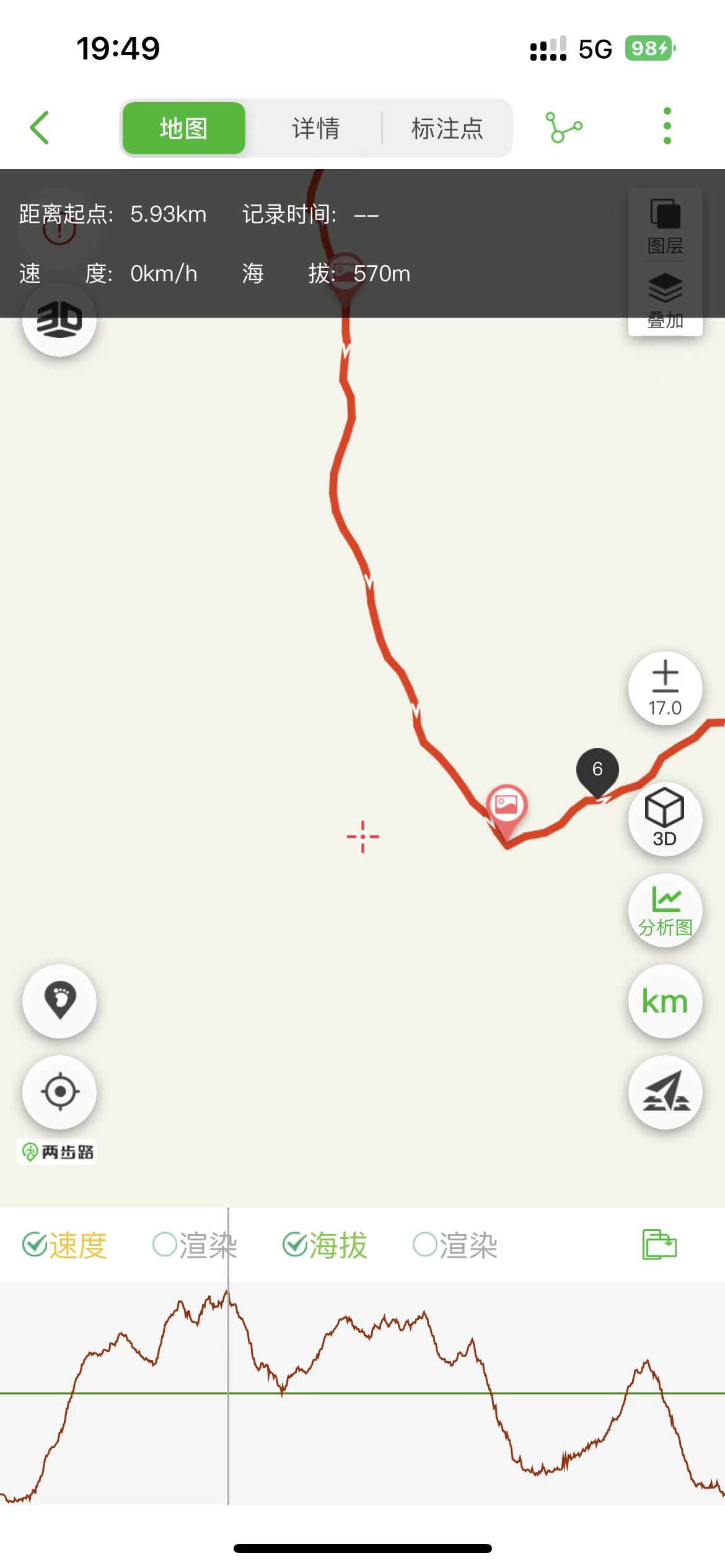725x1568 pixels.
Task: Open the 叠加 overlay option
Action: pos(665,300)
